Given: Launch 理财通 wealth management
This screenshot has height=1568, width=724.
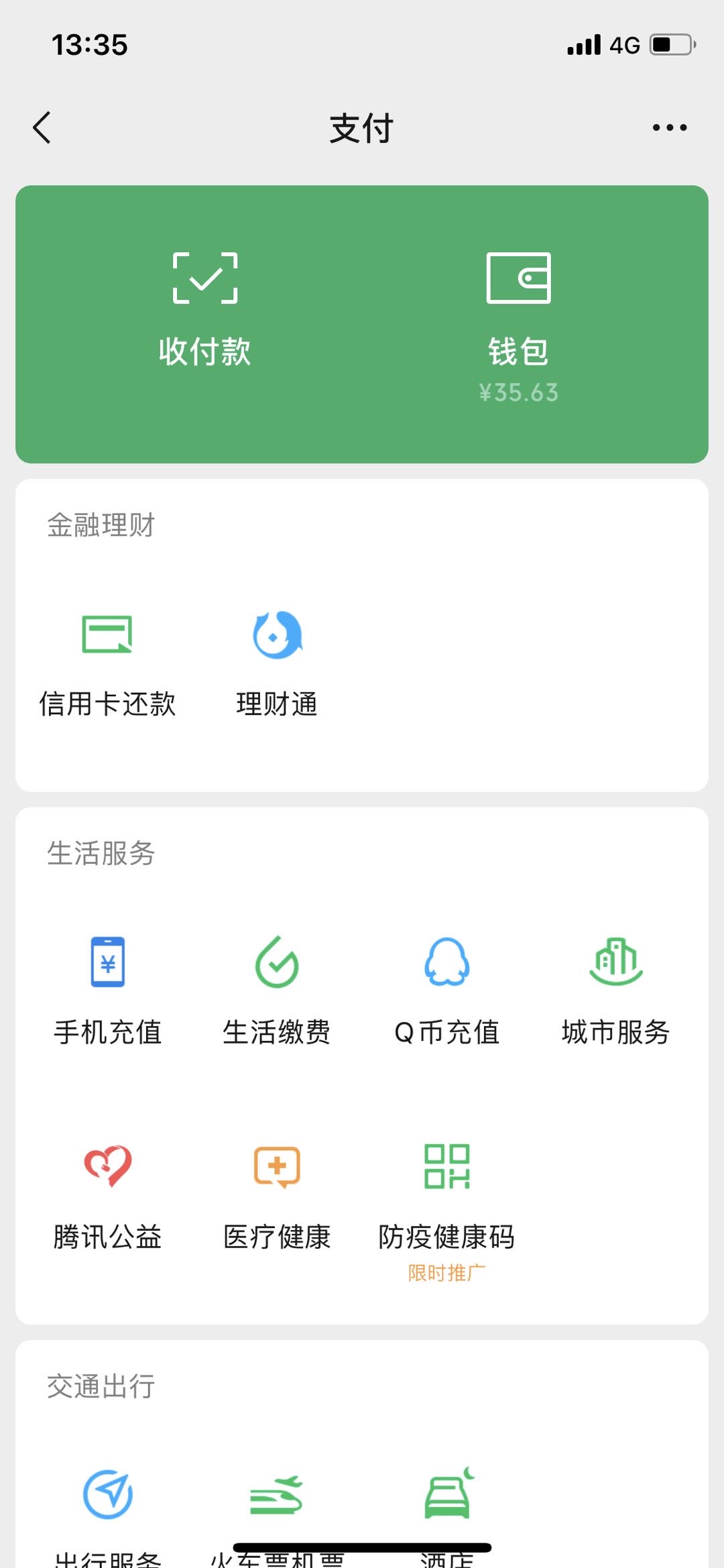Looking at the screenshot, I should click(x=277, y=664).
